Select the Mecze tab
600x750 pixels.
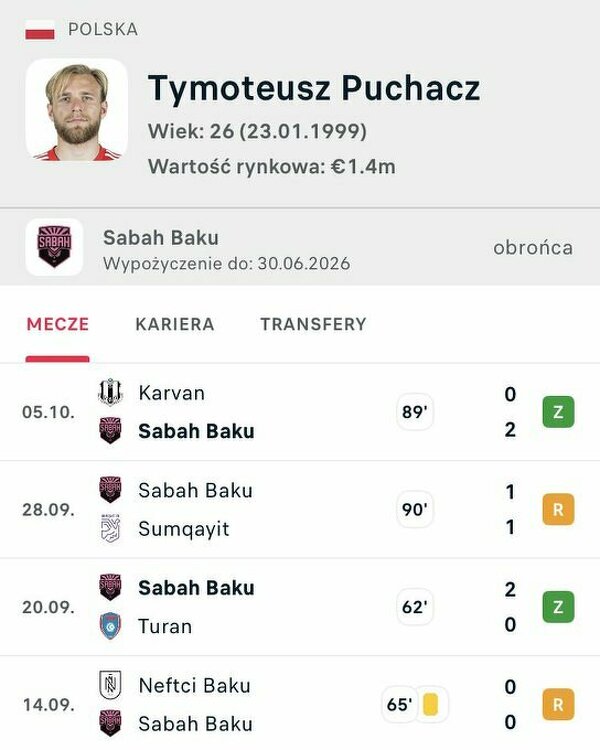[57, 324]
